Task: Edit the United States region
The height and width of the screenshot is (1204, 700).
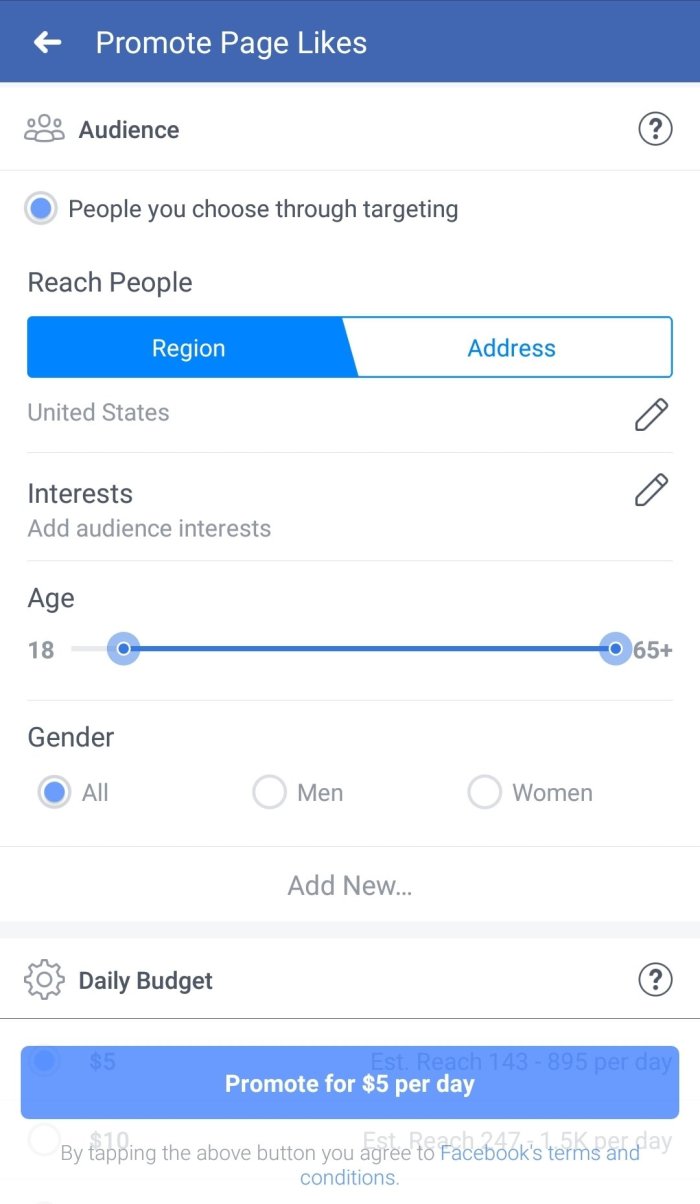Action: [651, 413]
